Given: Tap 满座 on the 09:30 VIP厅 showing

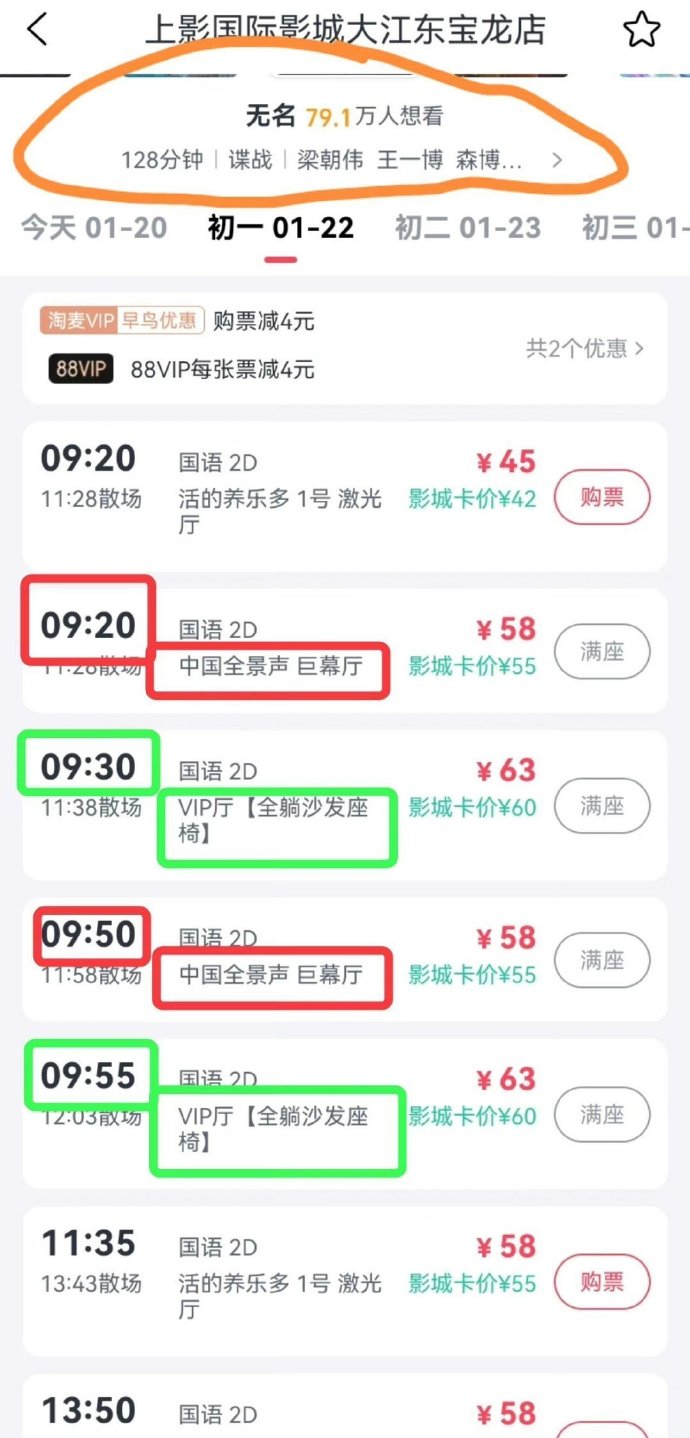Looking at the screenshot, I should pos(602,805).
